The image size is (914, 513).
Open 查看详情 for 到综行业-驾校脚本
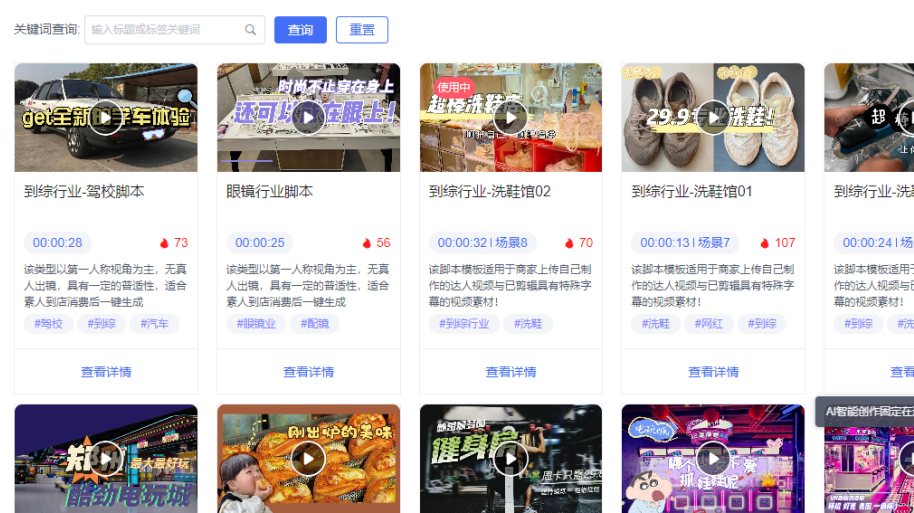106,372
